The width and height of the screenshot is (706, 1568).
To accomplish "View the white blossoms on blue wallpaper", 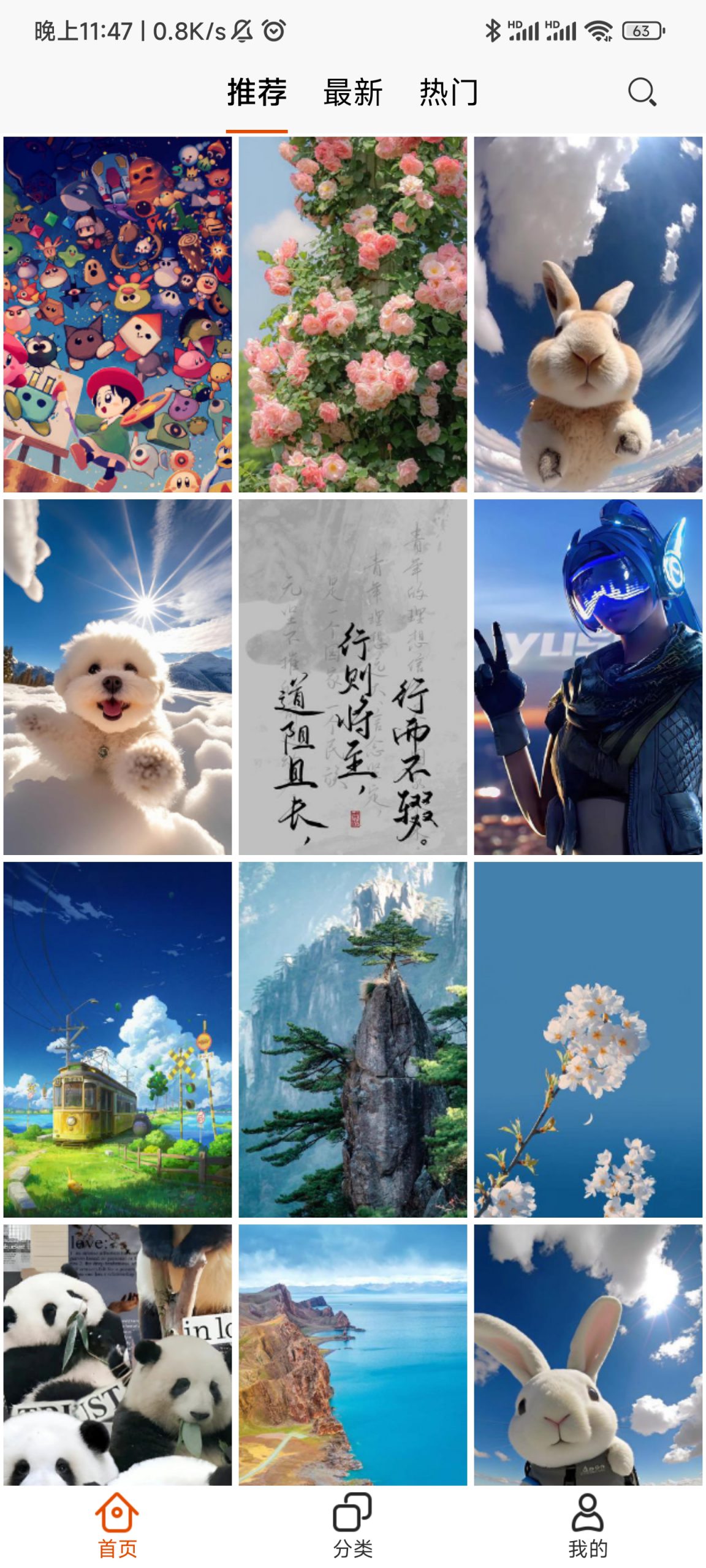I will coord(588,1039).
